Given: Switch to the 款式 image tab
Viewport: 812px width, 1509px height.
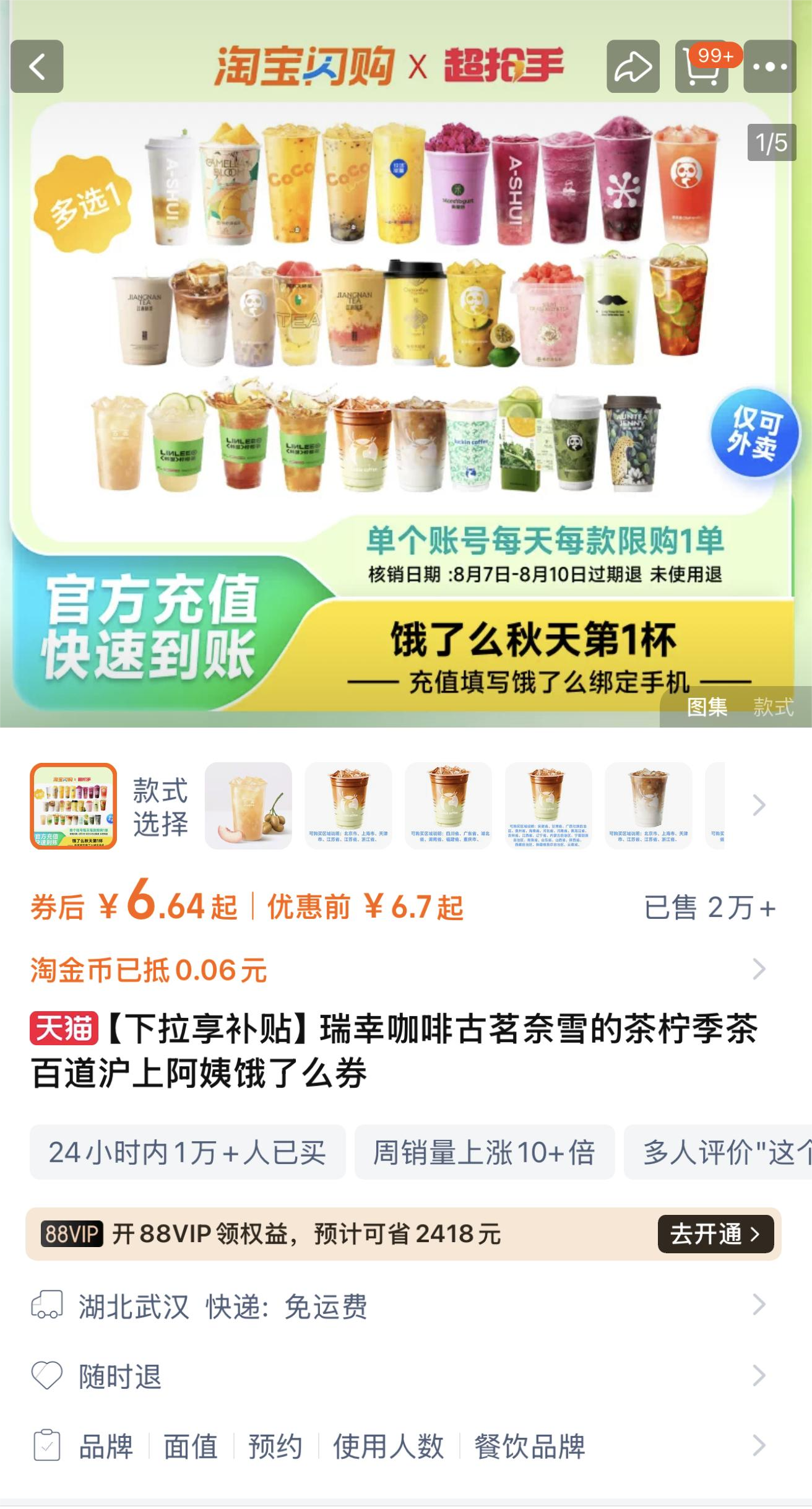Looking at the screenshot, I should [772, 707].
